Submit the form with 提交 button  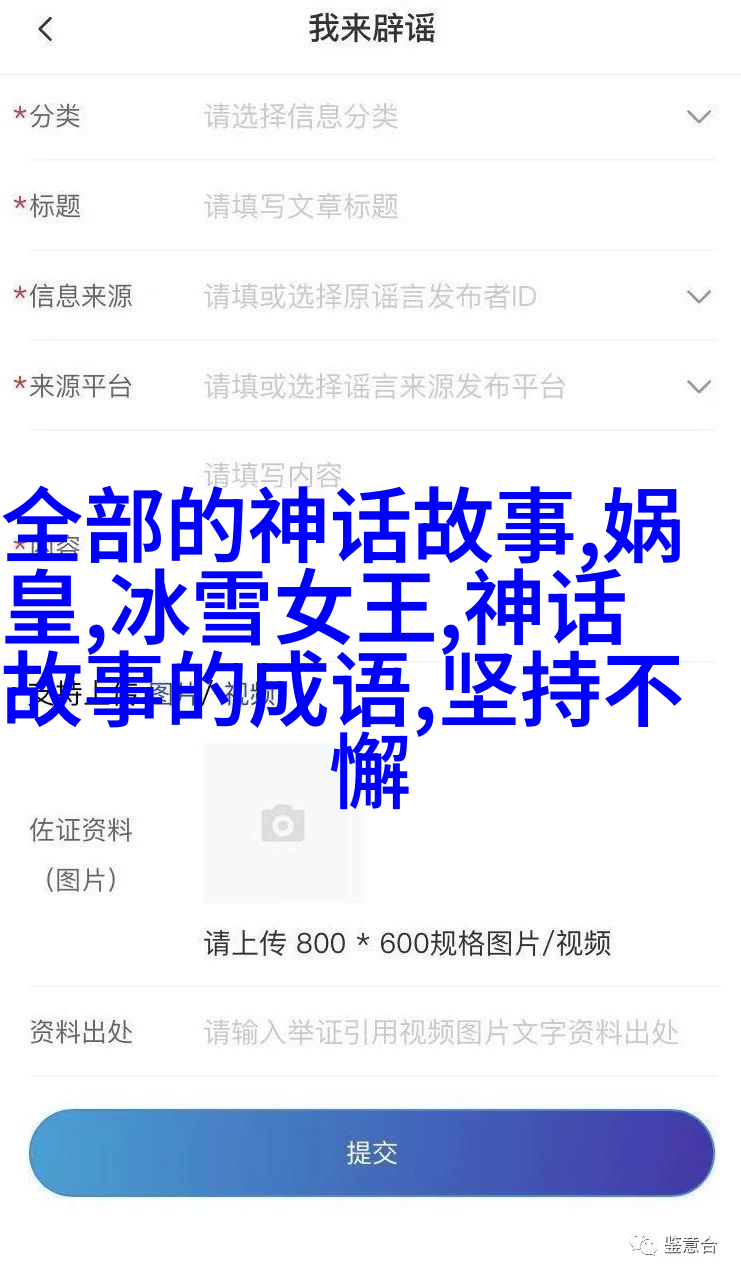click(x=372, y=1153)
